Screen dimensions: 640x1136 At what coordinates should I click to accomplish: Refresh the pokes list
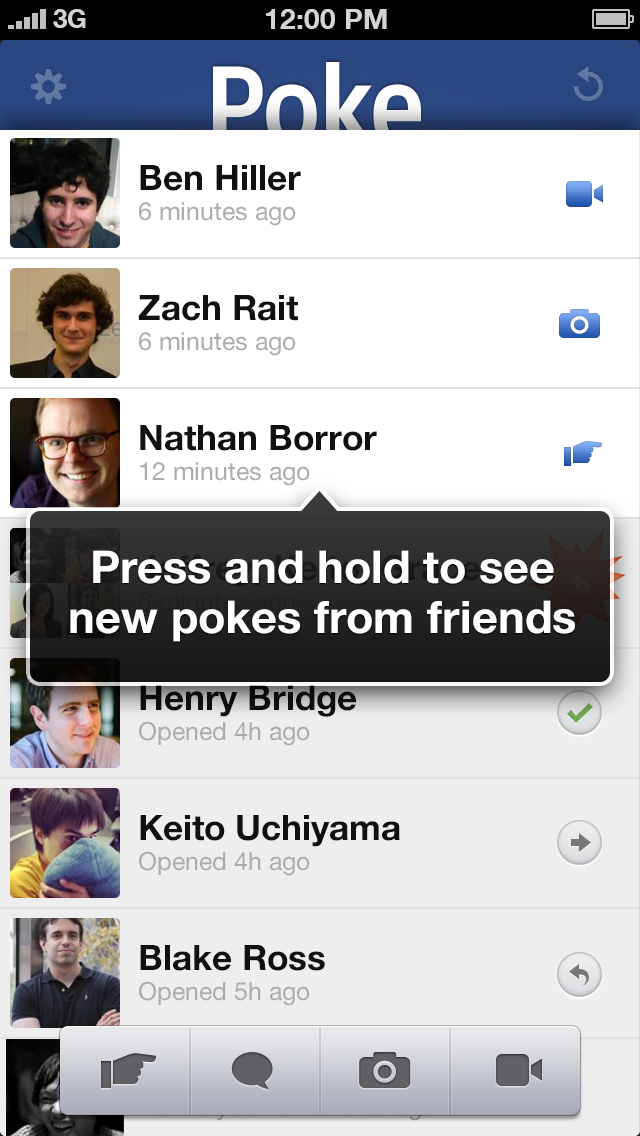[588, 86]
